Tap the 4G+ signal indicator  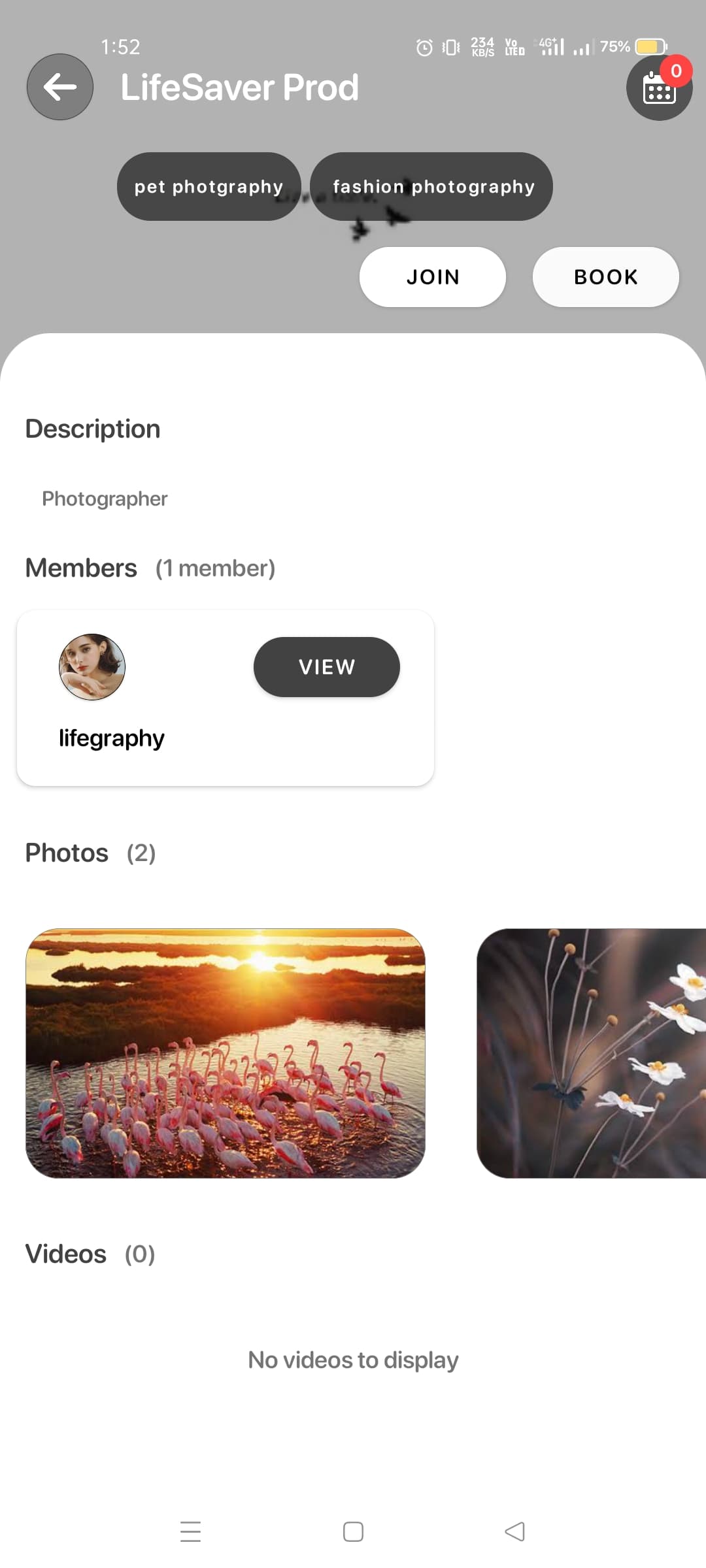point(550,46)
